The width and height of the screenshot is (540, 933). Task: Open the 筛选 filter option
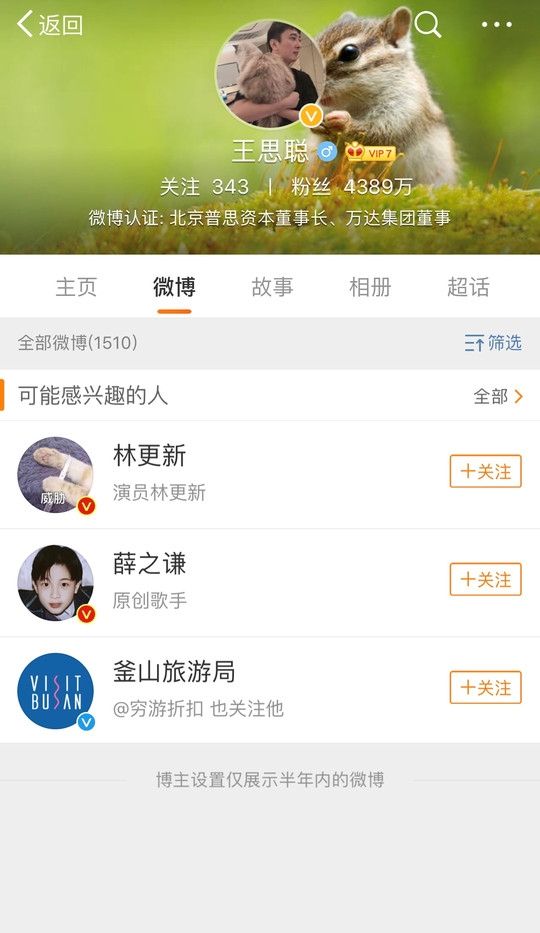tap(493, 343)
